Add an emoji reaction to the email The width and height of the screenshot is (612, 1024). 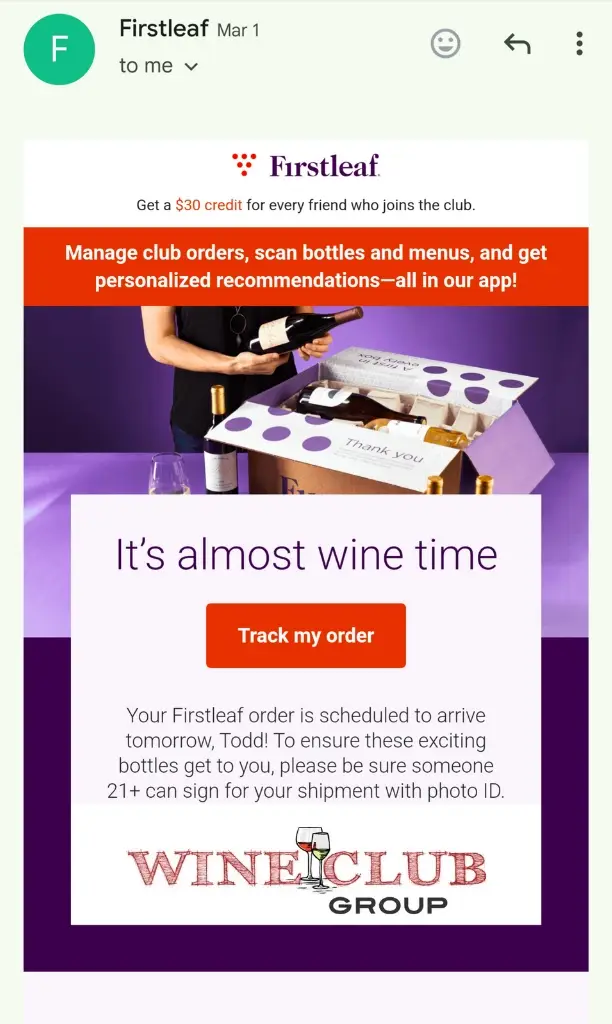445,44
